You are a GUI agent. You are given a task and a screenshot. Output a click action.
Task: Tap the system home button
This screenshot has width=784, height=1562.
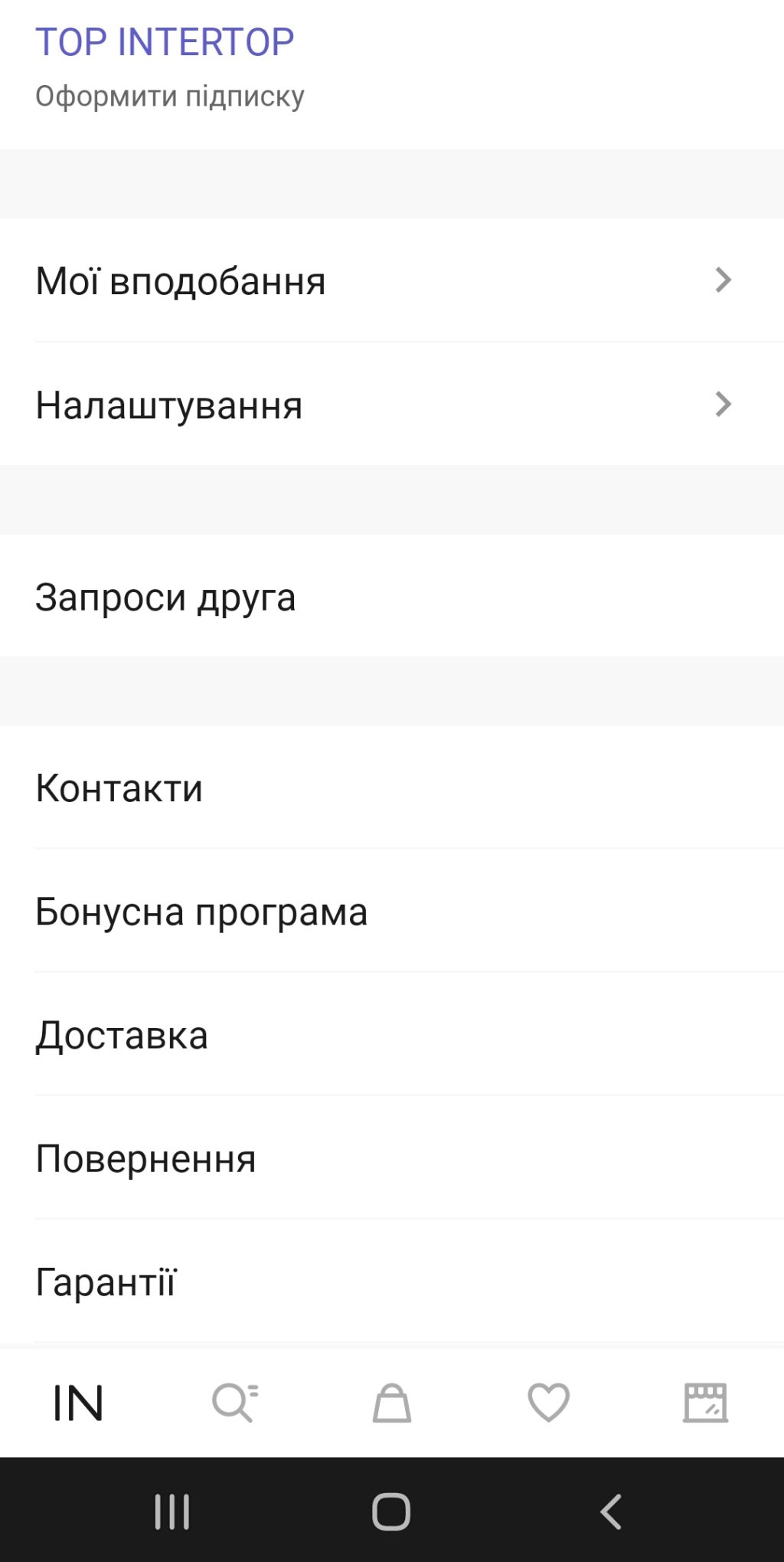tap(391, 1511)
